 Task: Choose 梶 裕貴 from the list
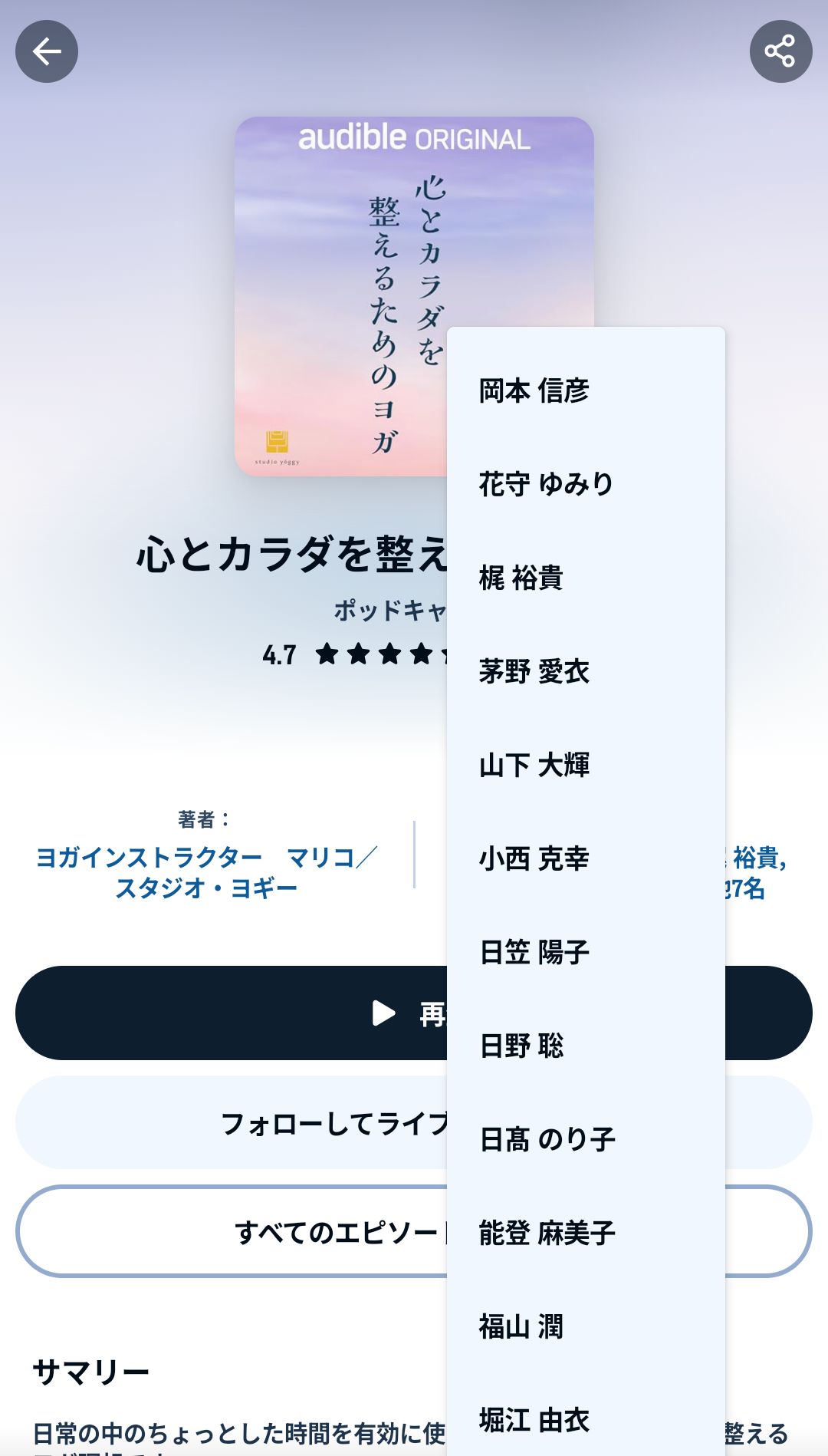pos(521,578)
